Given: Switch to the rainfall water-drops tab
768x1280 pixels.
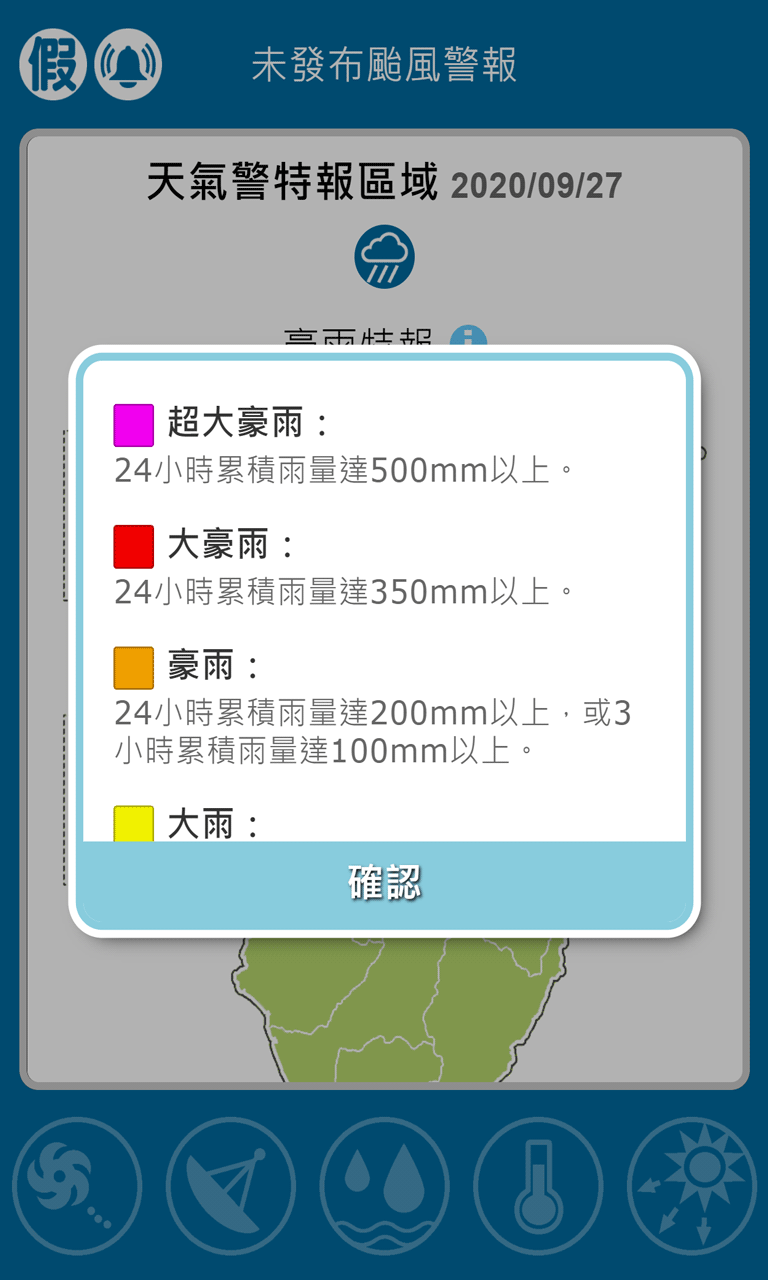Looking at the screenshot, I should pyautogui.click(x=384, y=1187).
